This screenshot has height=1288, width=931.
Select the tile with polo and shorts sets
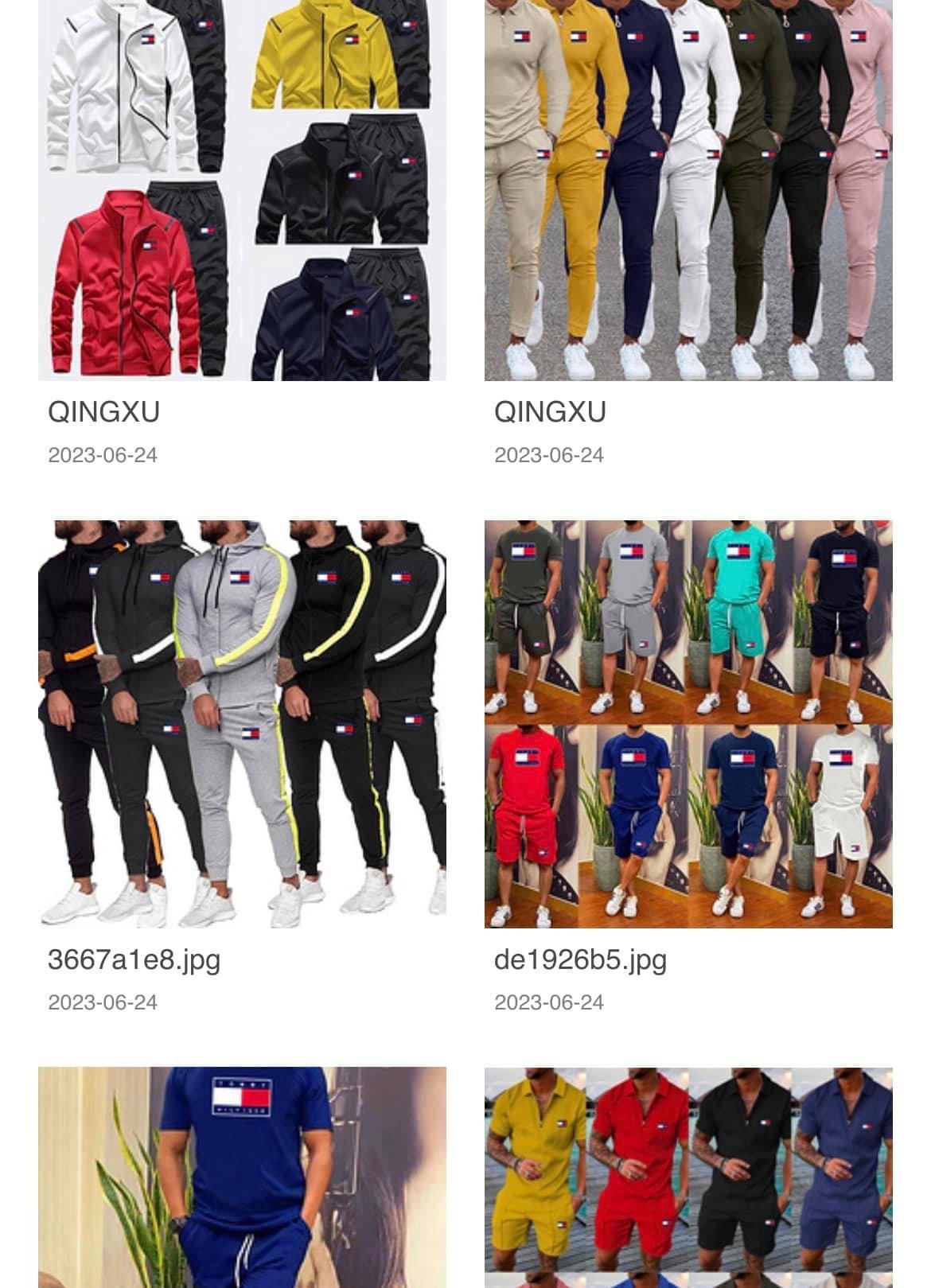[688, 1177]
